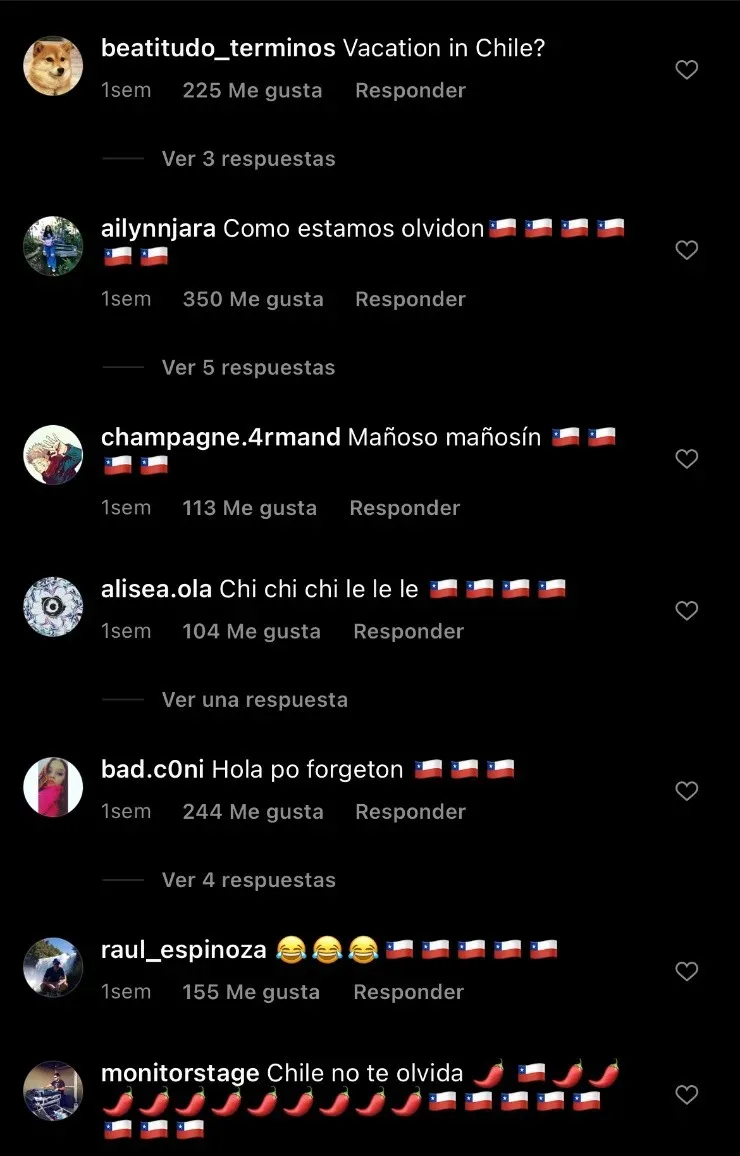Reply to bad.c0ni's comment

(x=410, y=813)
